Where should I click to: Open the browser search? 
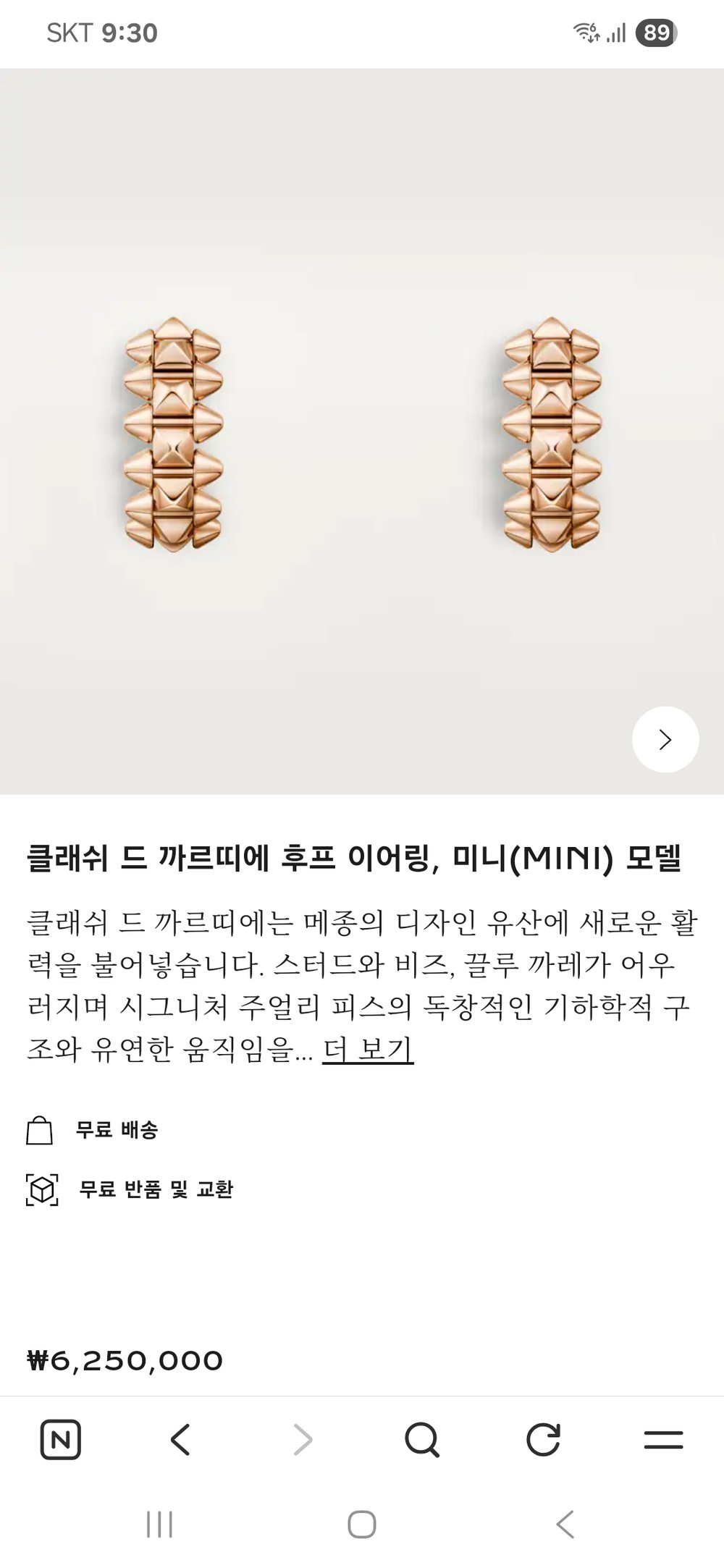421,1439
